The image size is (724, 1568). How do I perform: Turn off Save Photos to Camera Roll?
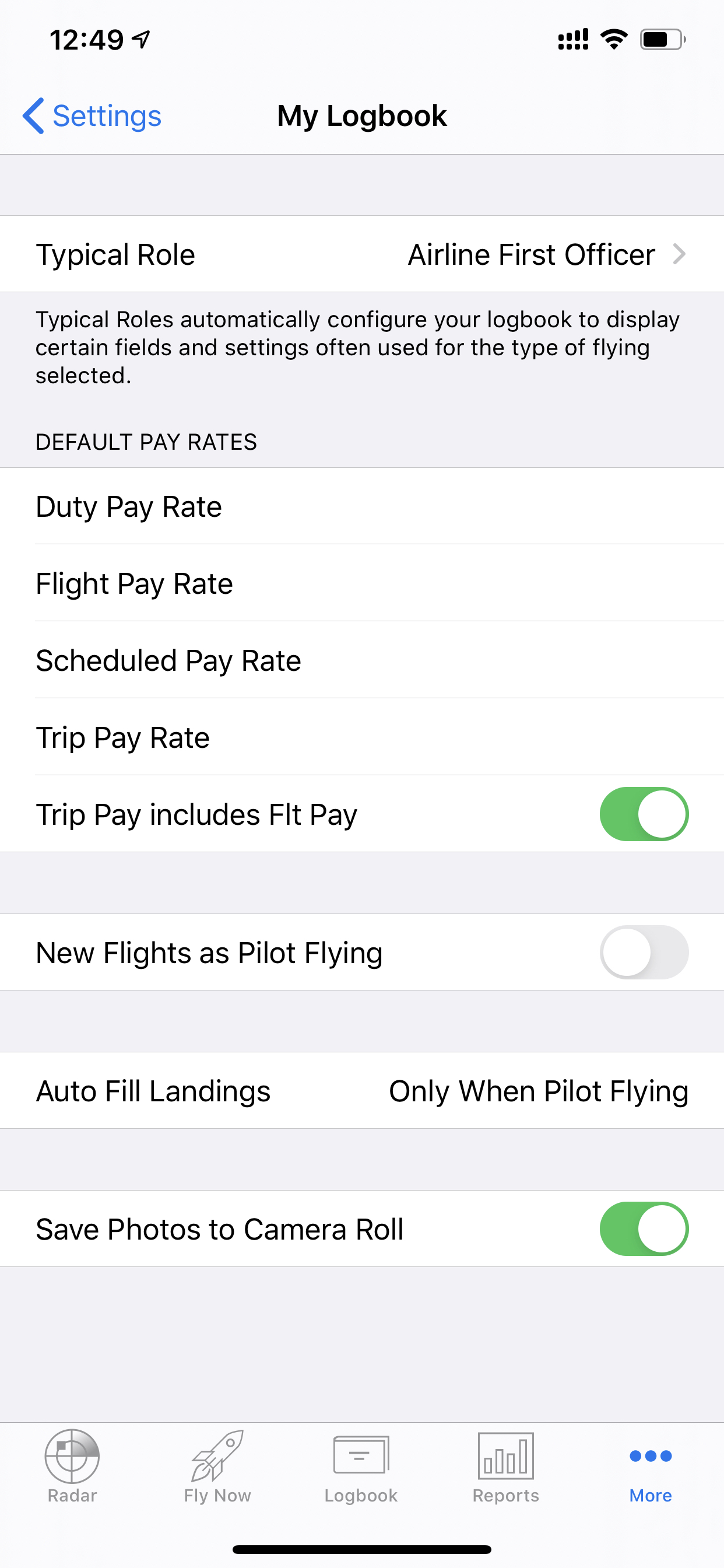pyautogui.click(x=644, y=1229)
